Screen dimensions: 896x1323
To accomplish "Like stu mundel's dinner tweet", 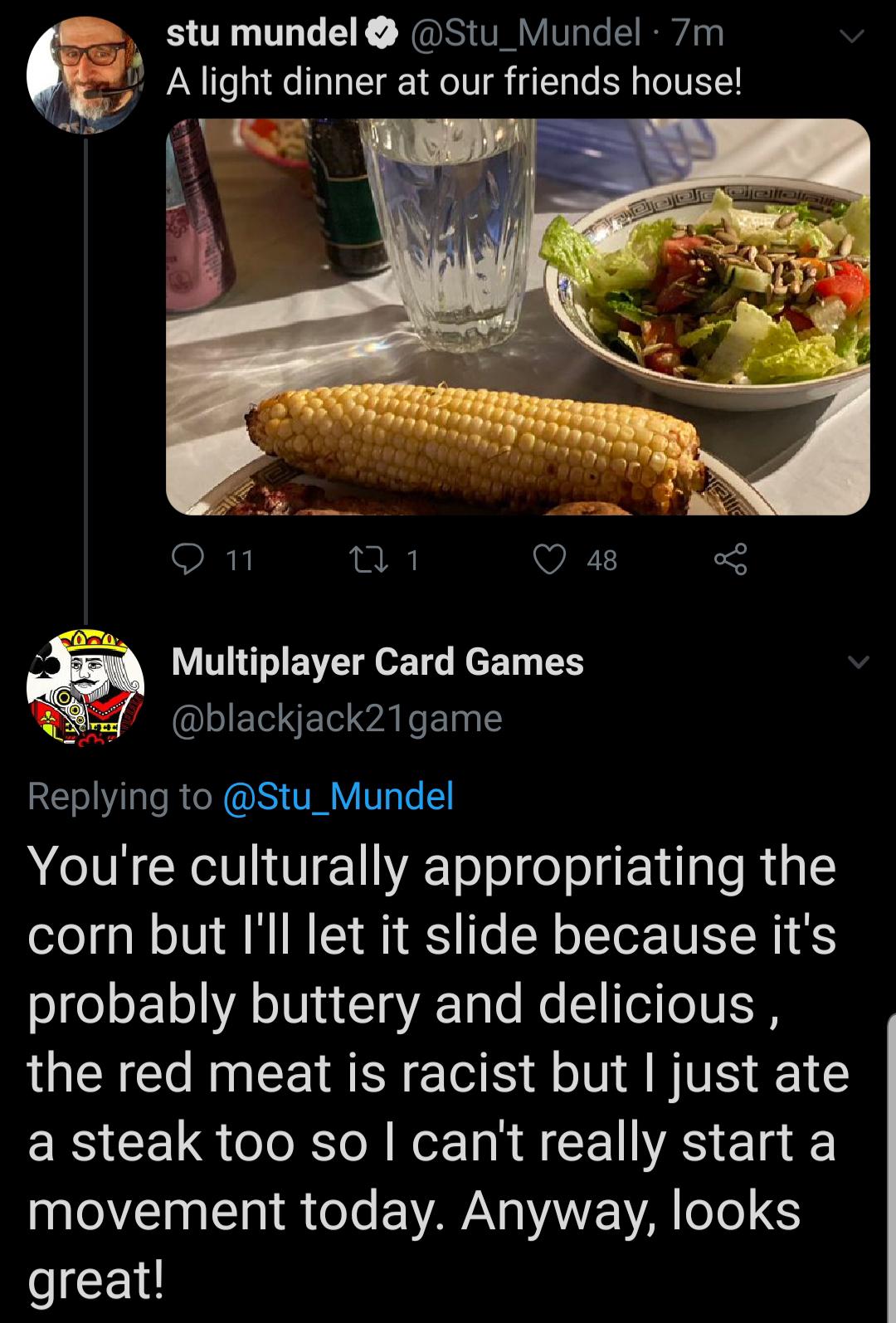I will point(548,560).
